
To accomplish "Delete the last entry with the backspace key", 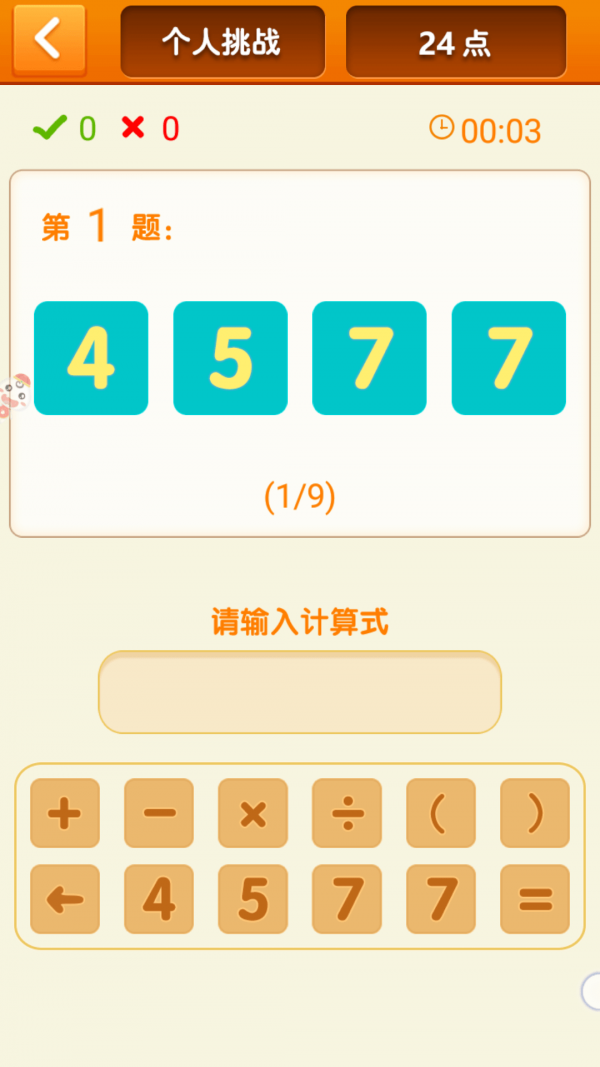I will (65, 899).
